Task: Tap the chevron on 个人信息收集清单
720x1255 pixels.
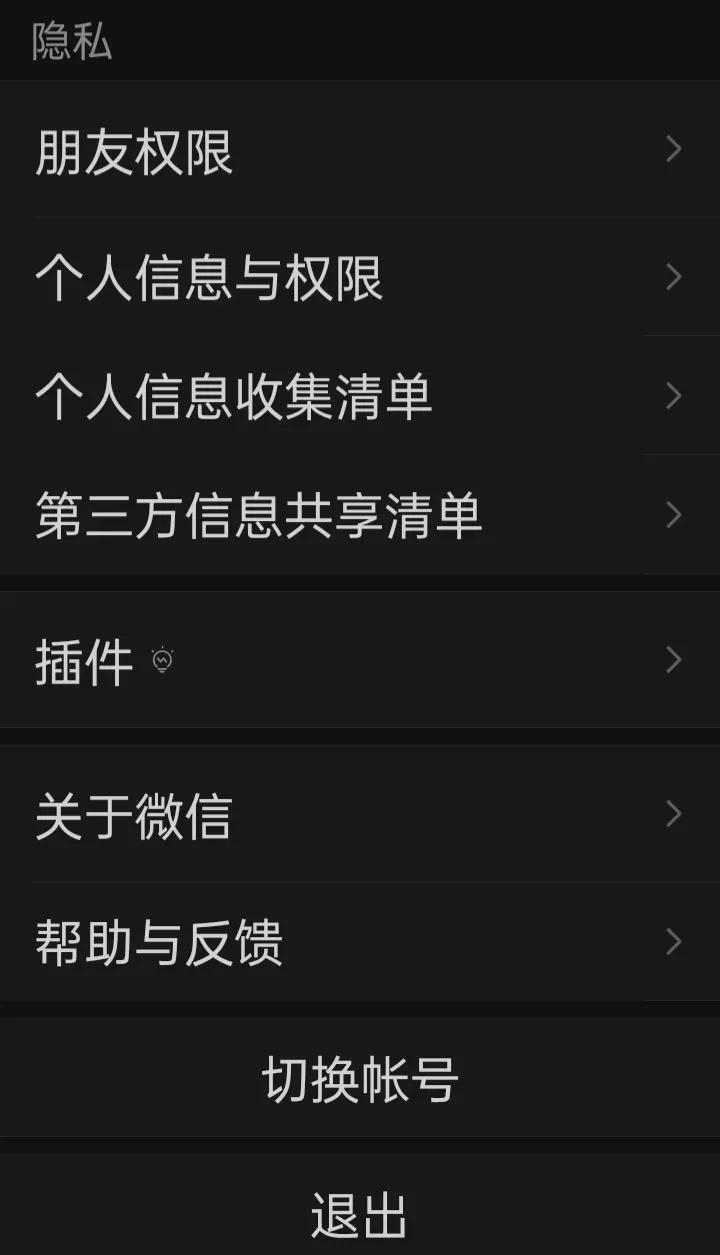Action: pos(672,396)
